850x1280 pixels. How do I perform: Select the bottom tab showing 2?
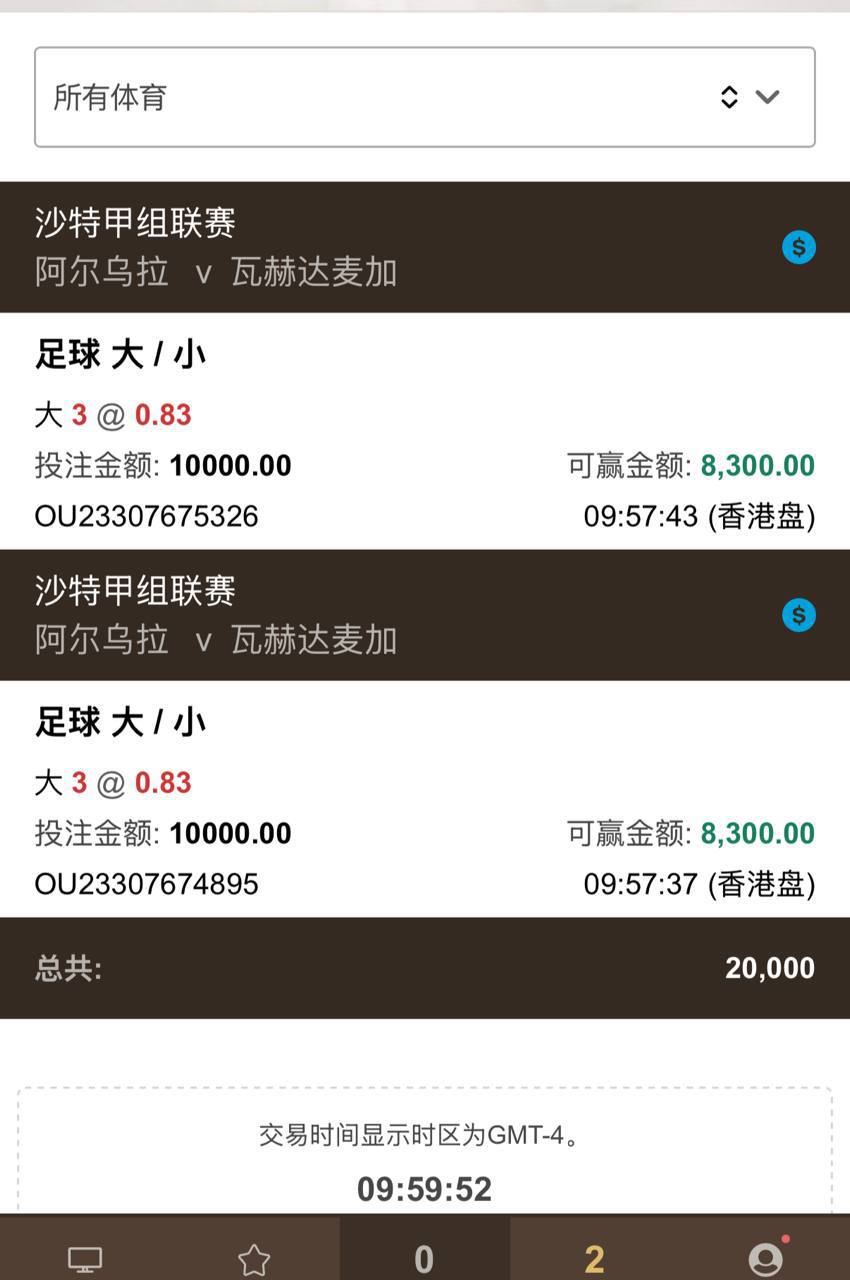click(x=594, y=1258)
